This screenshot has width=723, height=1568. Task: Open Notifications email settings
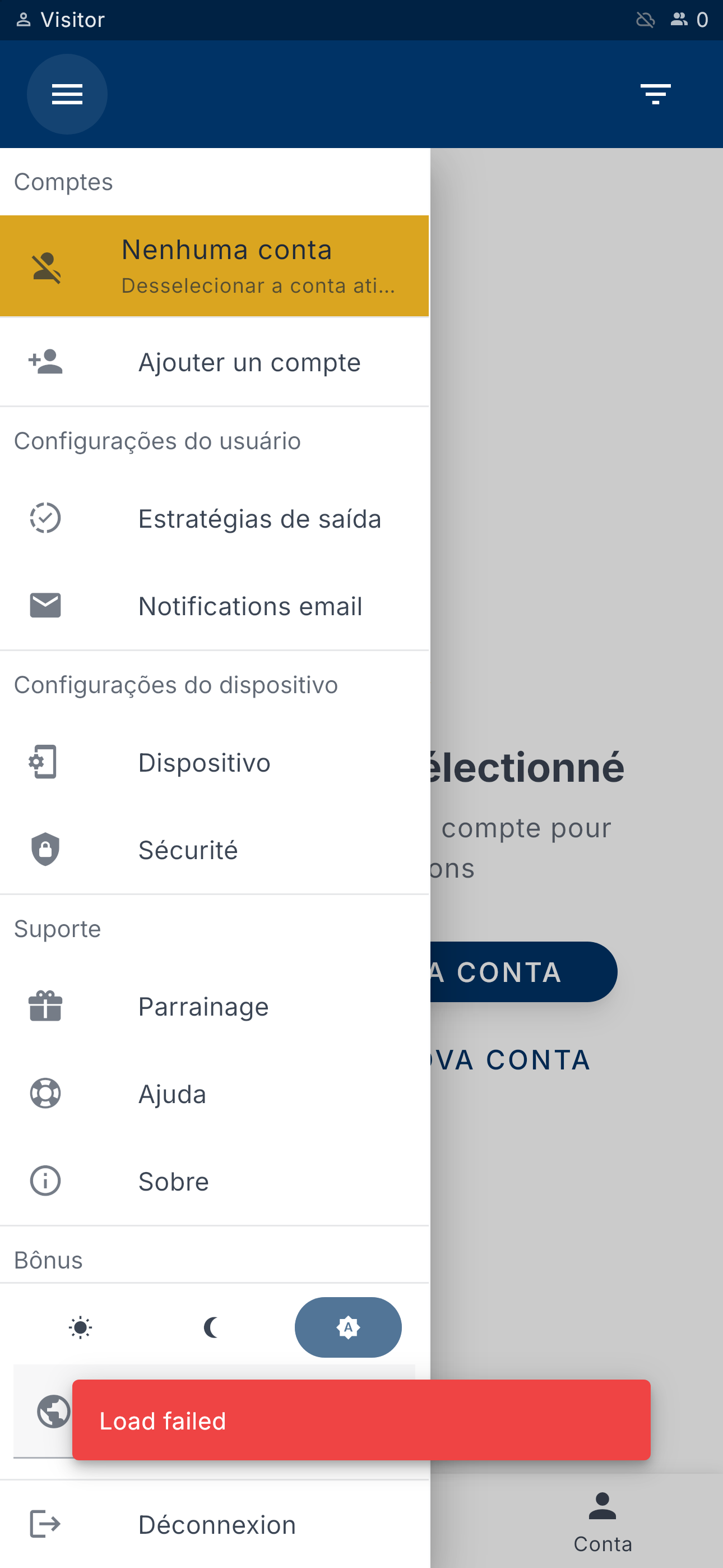(x=214, y=606)
